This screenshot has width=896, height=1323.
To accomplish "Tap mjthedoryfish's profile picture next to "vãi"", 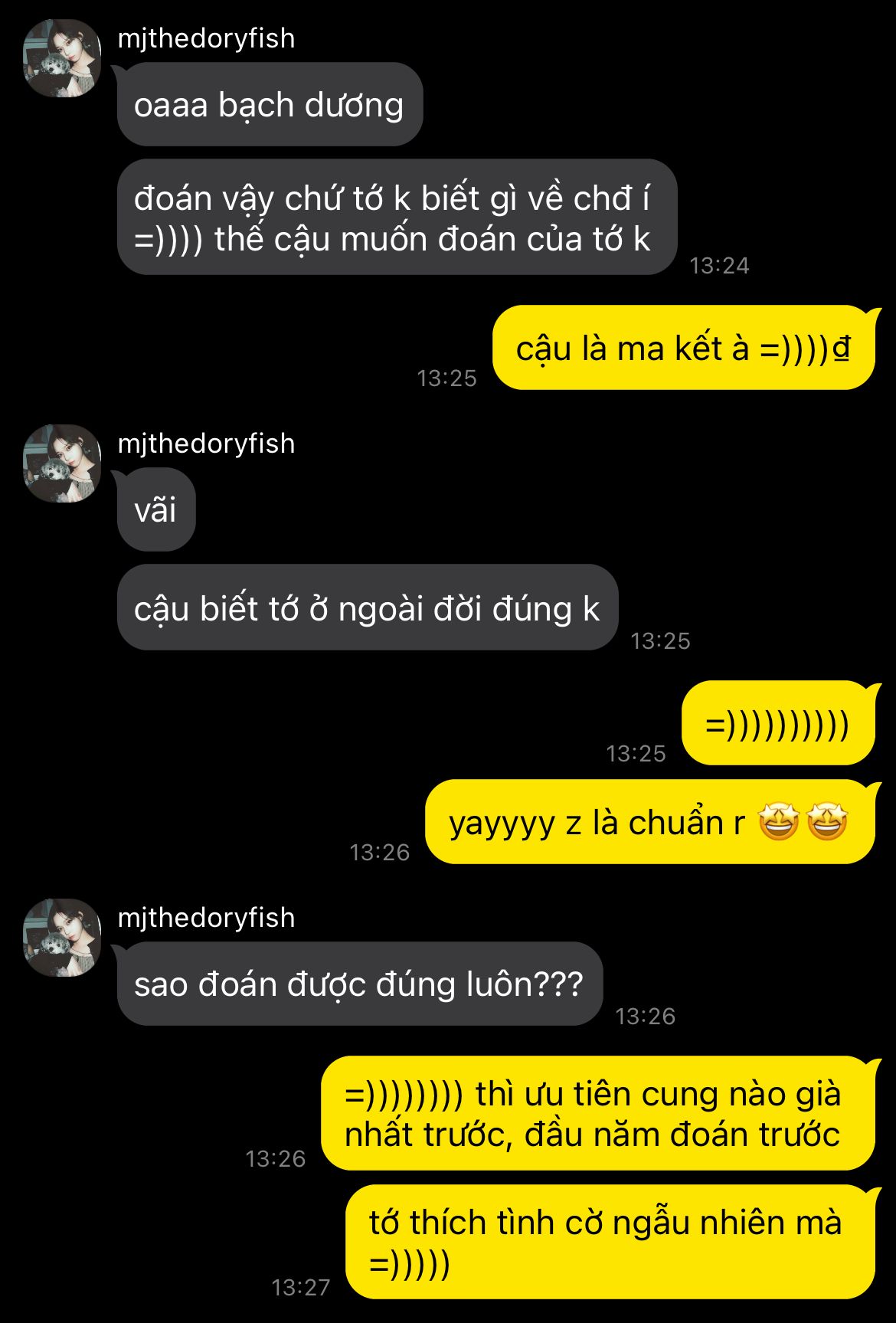I will [62, 463].
